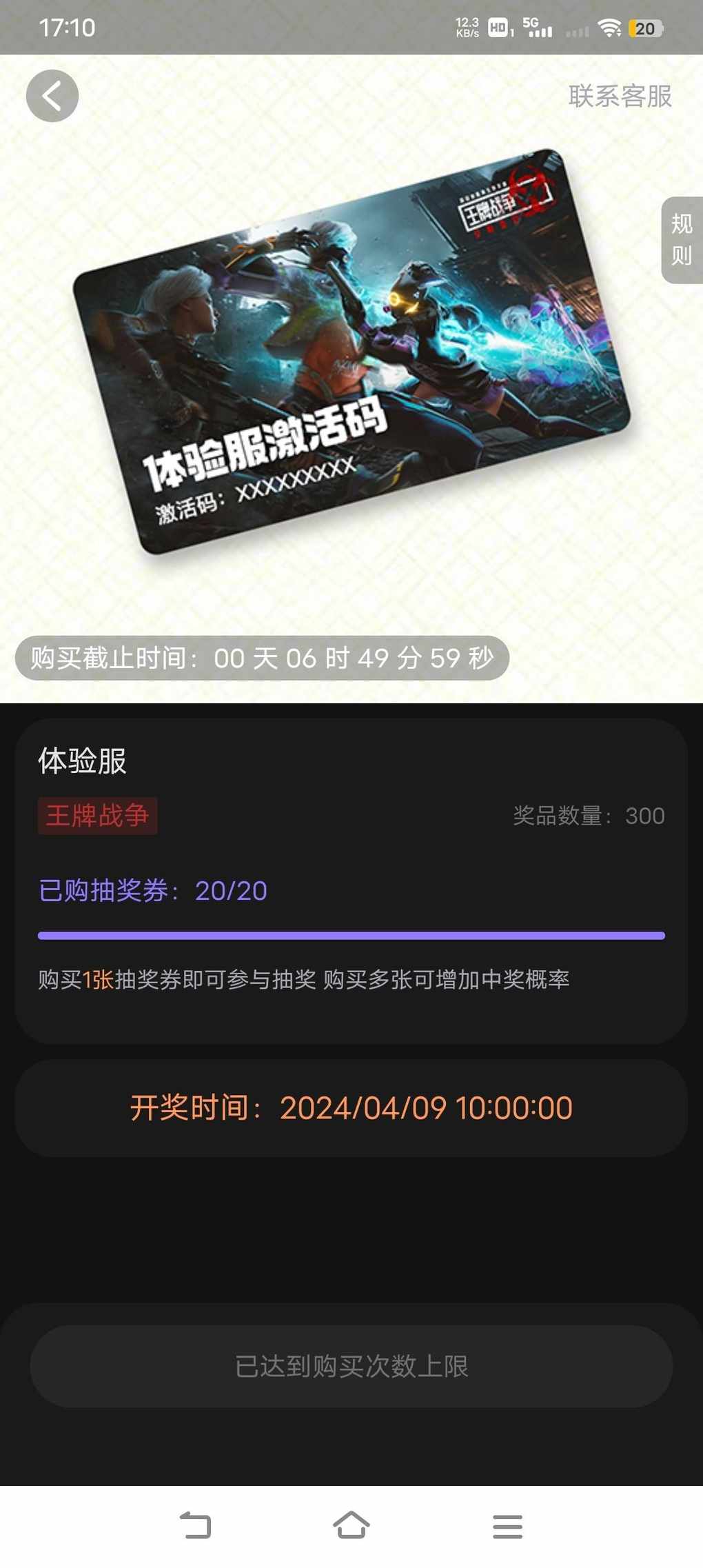Open the recent apps menu
Viewport: 703px width, 1568px height.
click(x=507, y=1526)
